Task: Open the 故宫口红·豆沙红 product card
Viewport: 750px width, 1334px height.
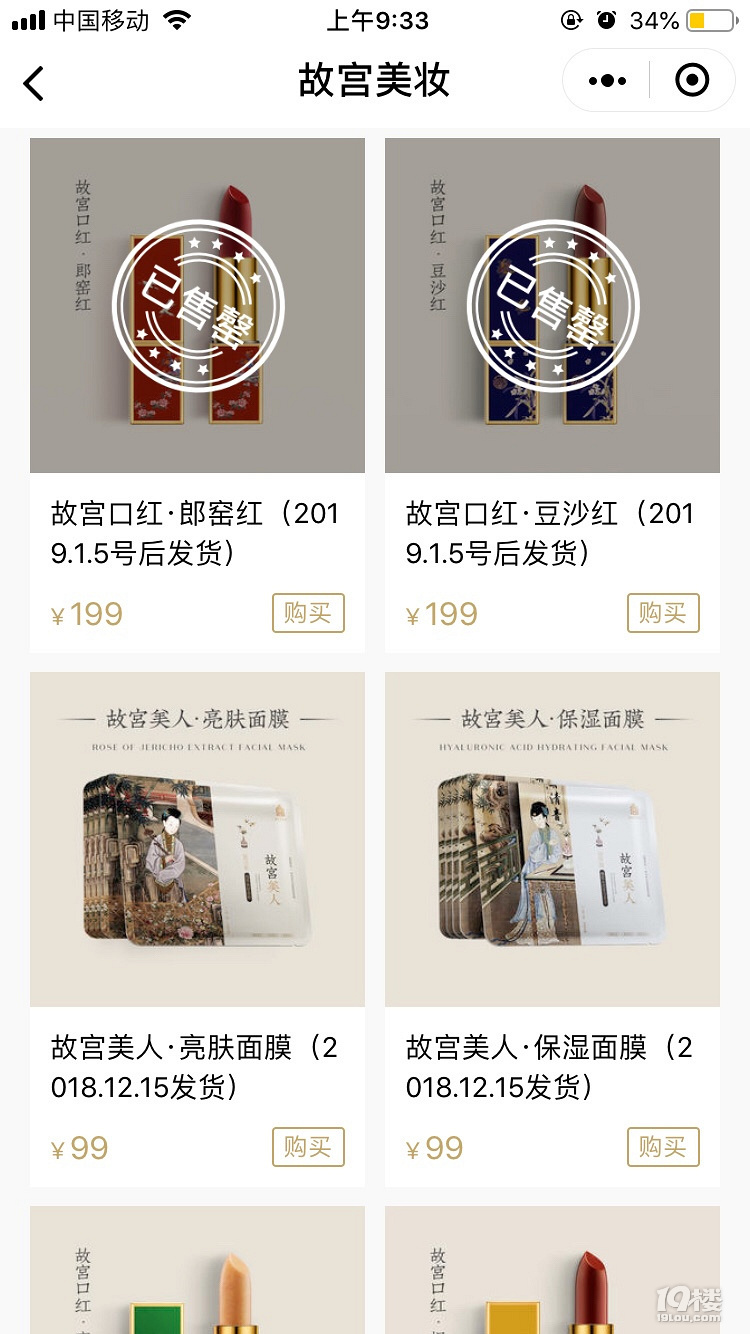Action: point(552,305)
